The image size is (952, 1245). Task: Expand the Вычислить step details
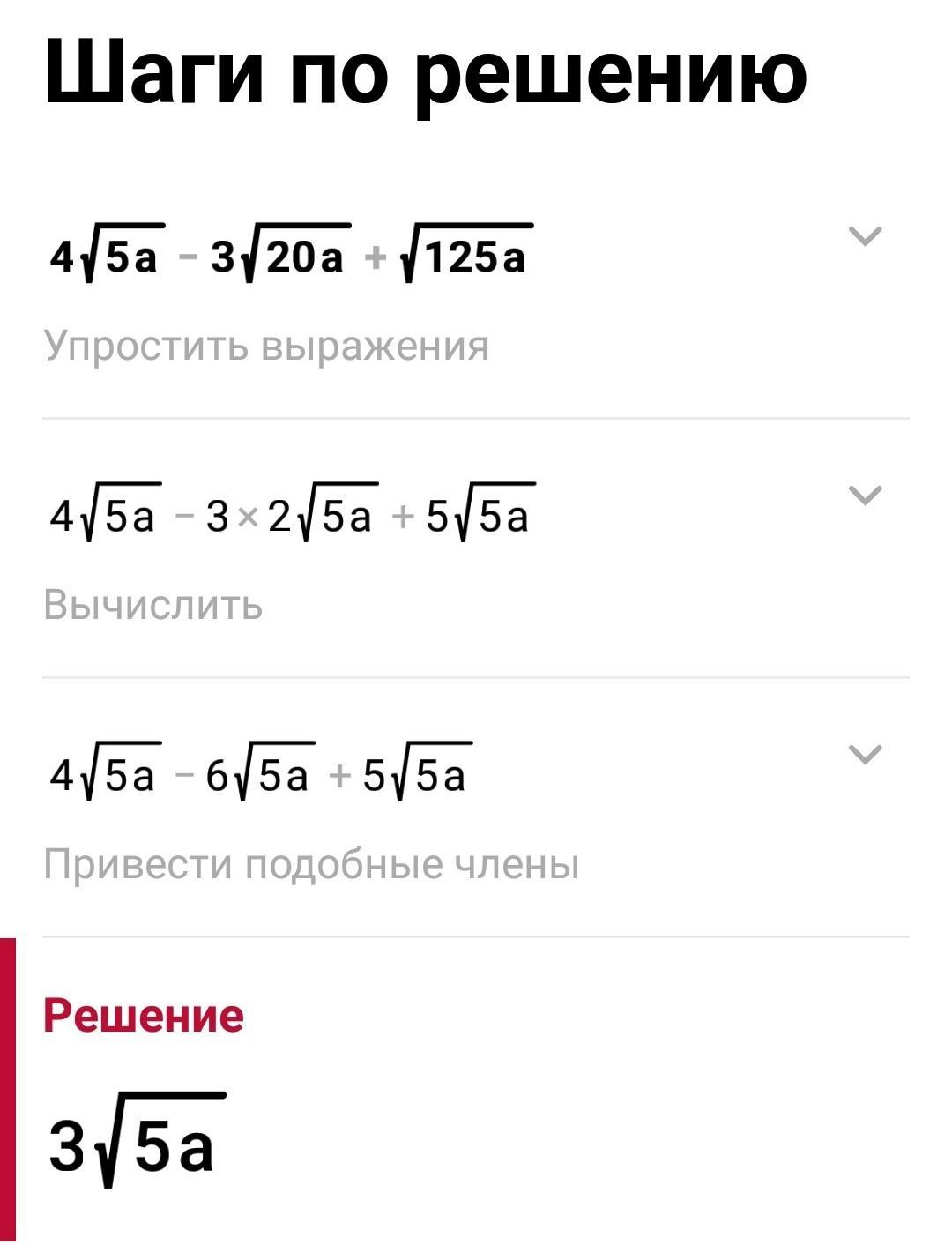865,496
